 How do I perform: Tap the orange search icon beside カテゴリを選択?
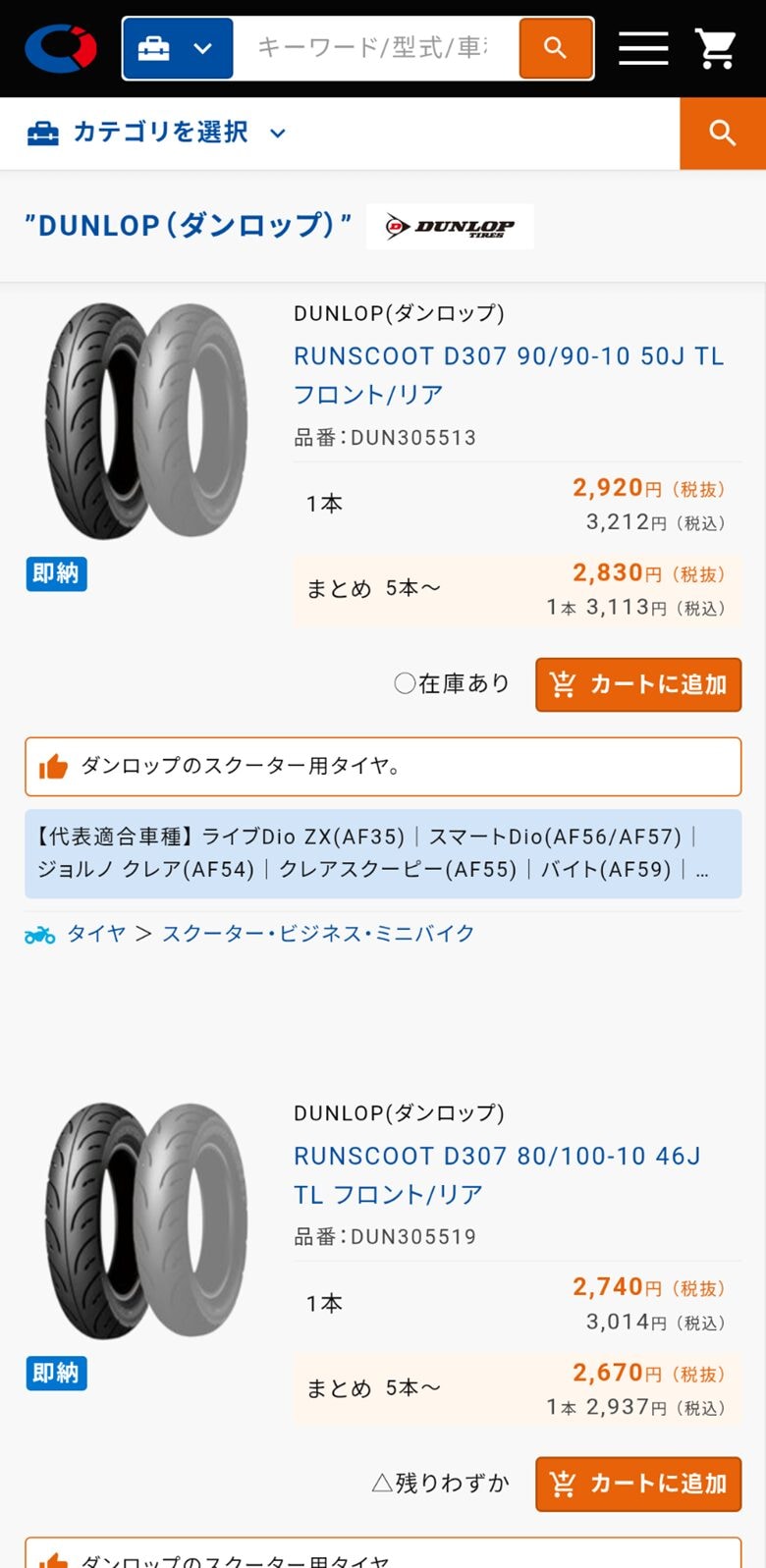tap(722, 133)
